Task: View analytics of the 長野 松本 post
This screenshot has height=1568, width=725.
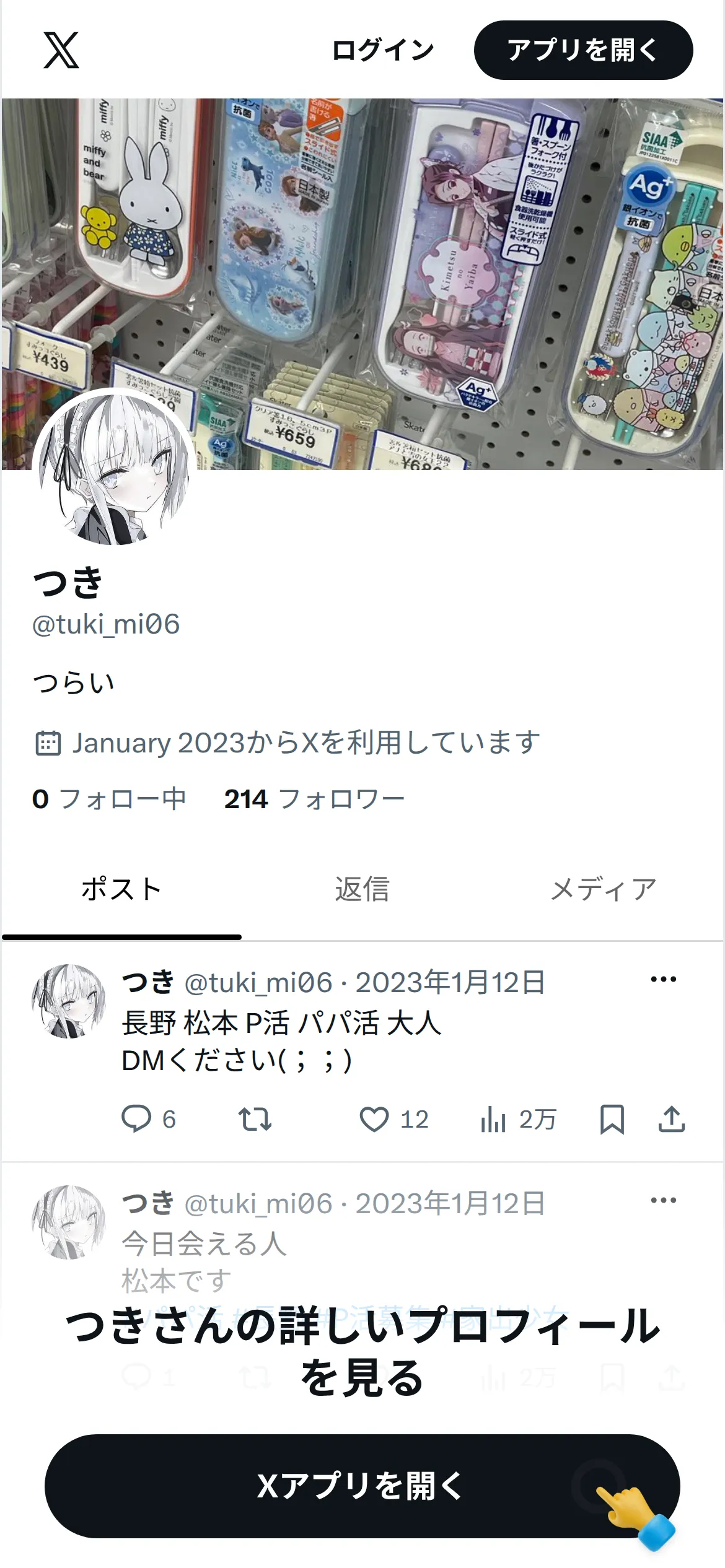Action: click(518, 1119)
